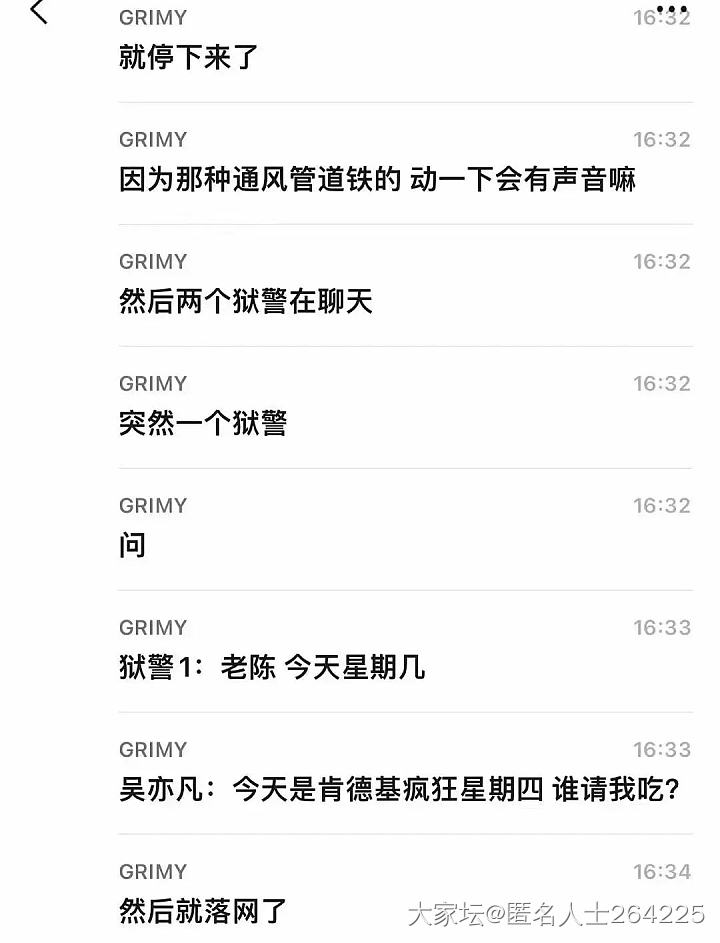This screenshot has height=943, width=720.
Task: Open the three-dot overflow menu
Action: tap(671, 8)
